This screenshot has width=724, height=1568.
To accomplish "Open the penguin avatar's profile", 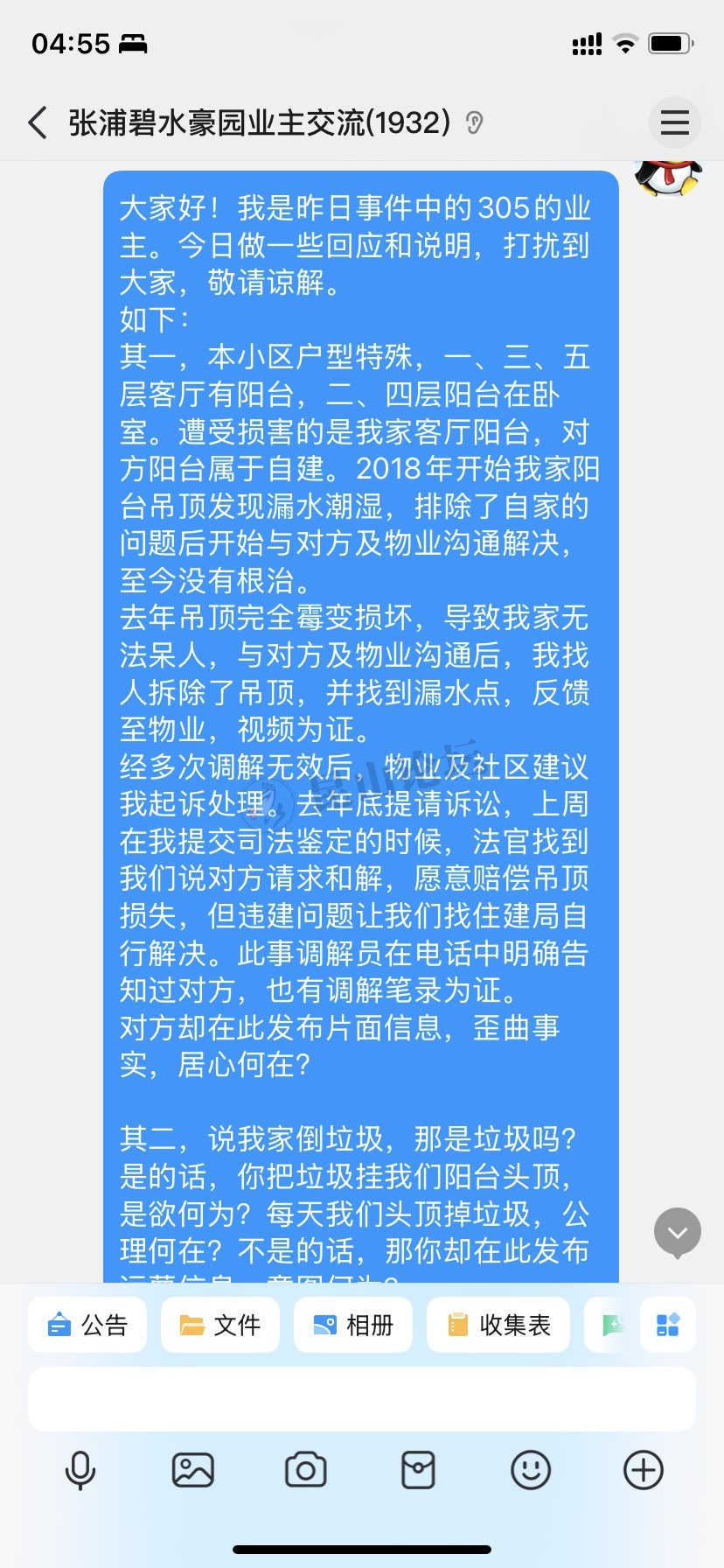I will click(x=668, y=178).
